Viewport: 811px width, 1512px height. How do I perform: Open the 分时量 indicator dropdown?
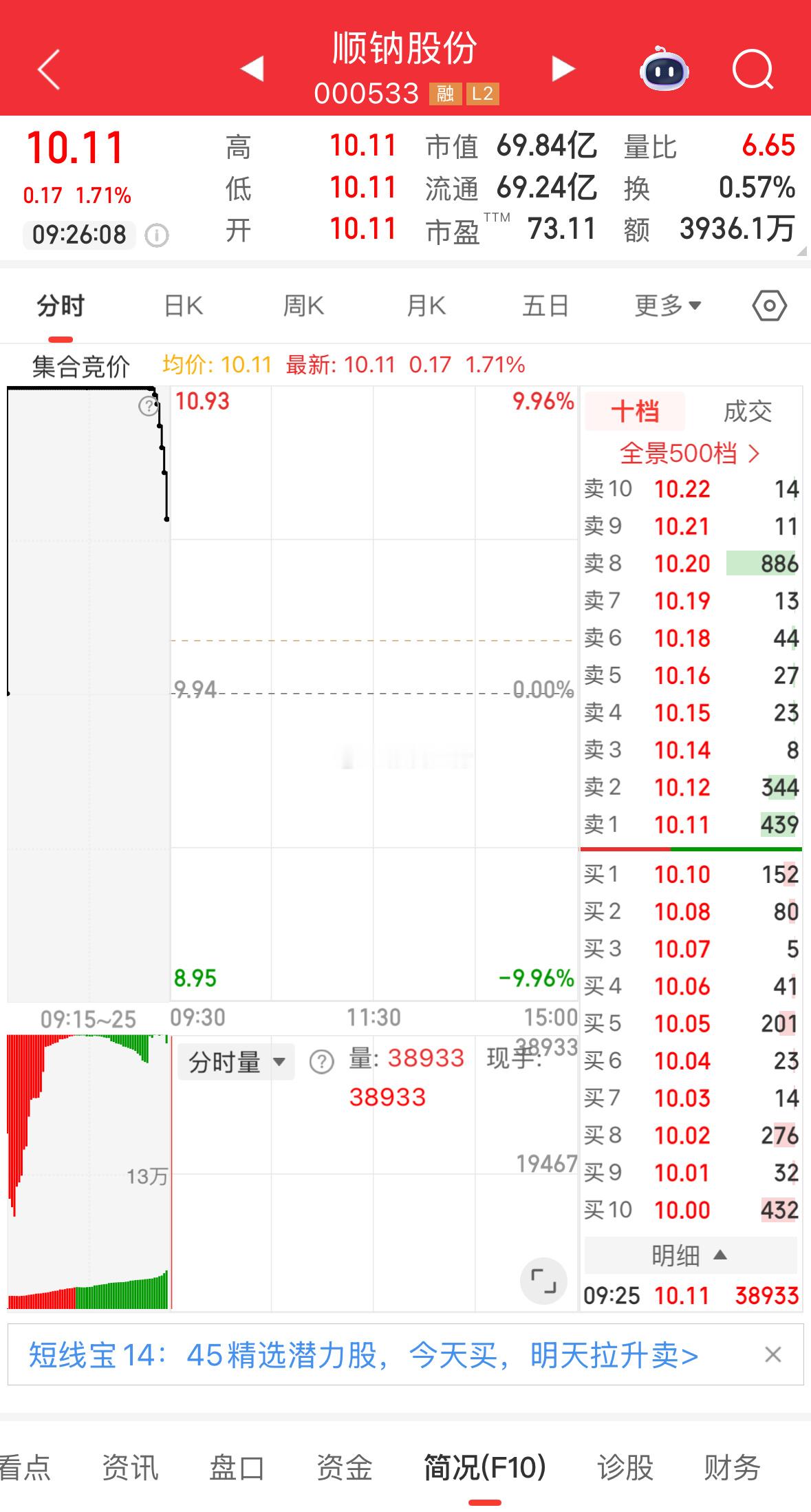coord(235,1061)
